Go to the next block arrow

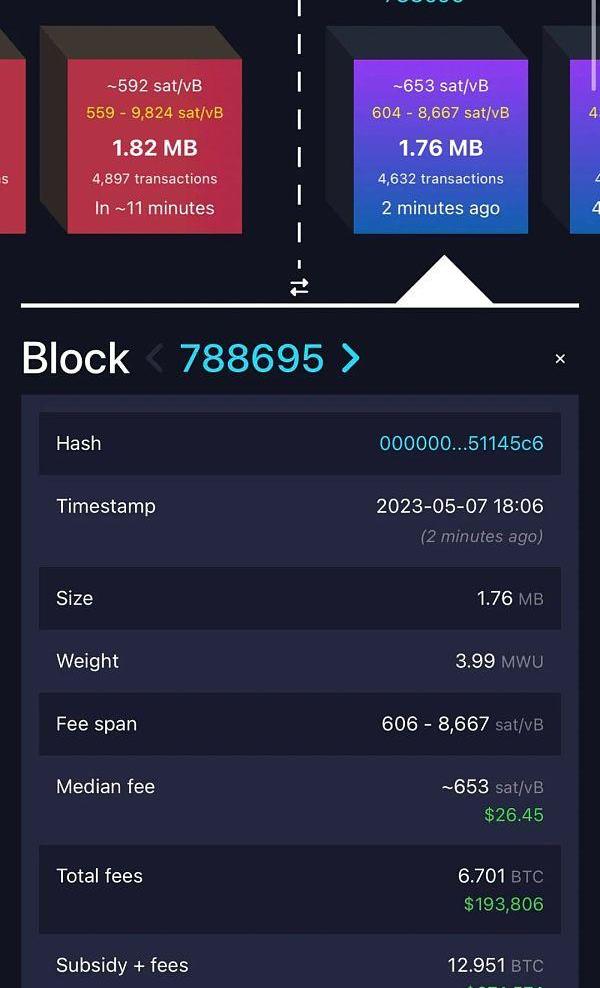(x=350, y=358)
